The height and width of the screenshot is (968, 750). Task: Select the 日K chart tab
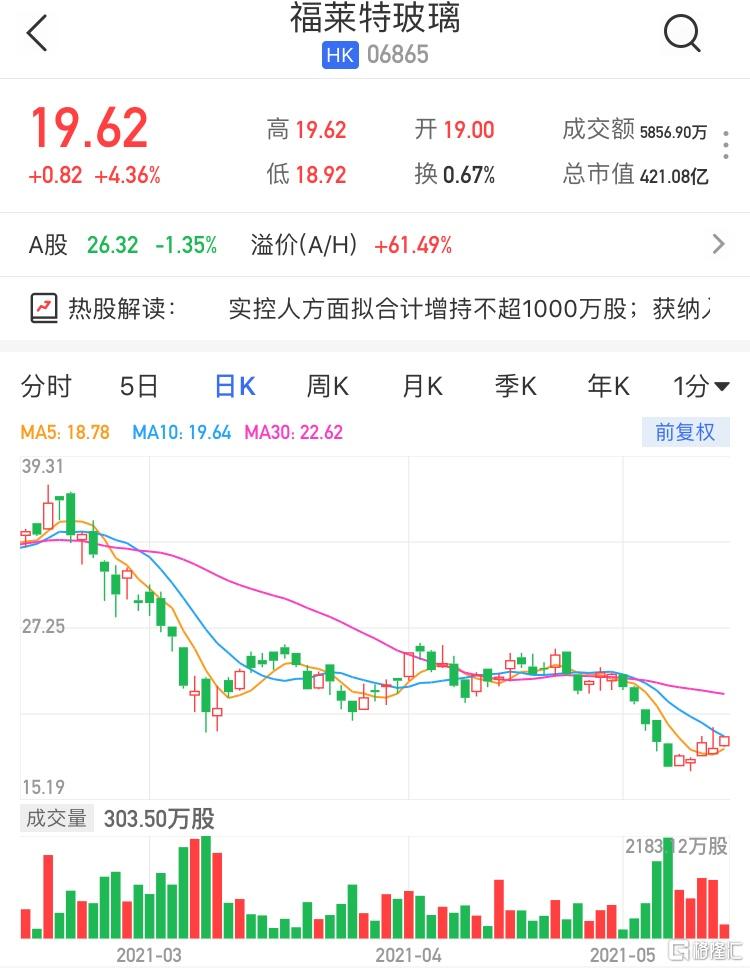click(235, 386)
